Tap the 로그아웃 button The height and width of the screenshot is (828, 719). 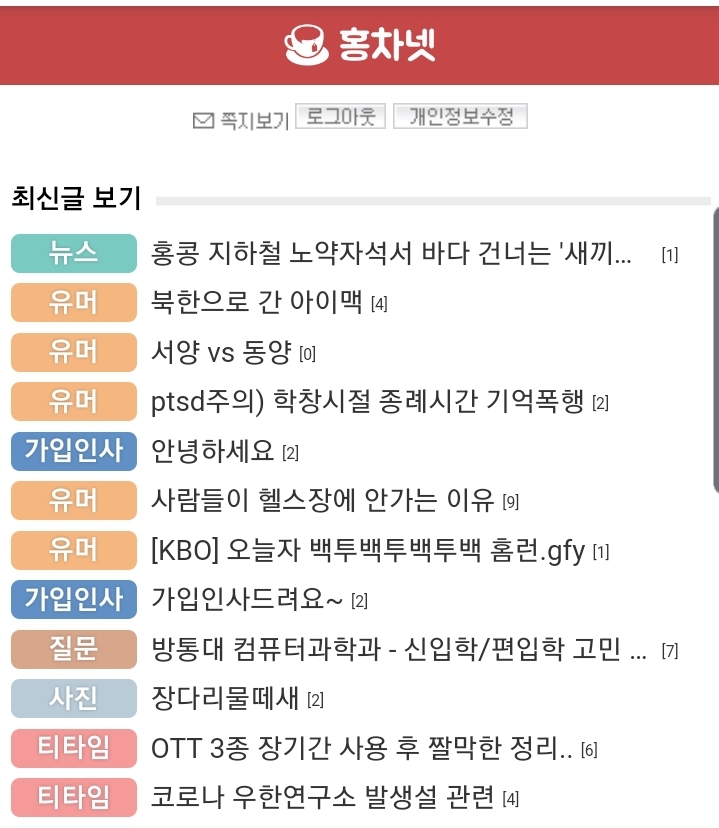[340, 117]
